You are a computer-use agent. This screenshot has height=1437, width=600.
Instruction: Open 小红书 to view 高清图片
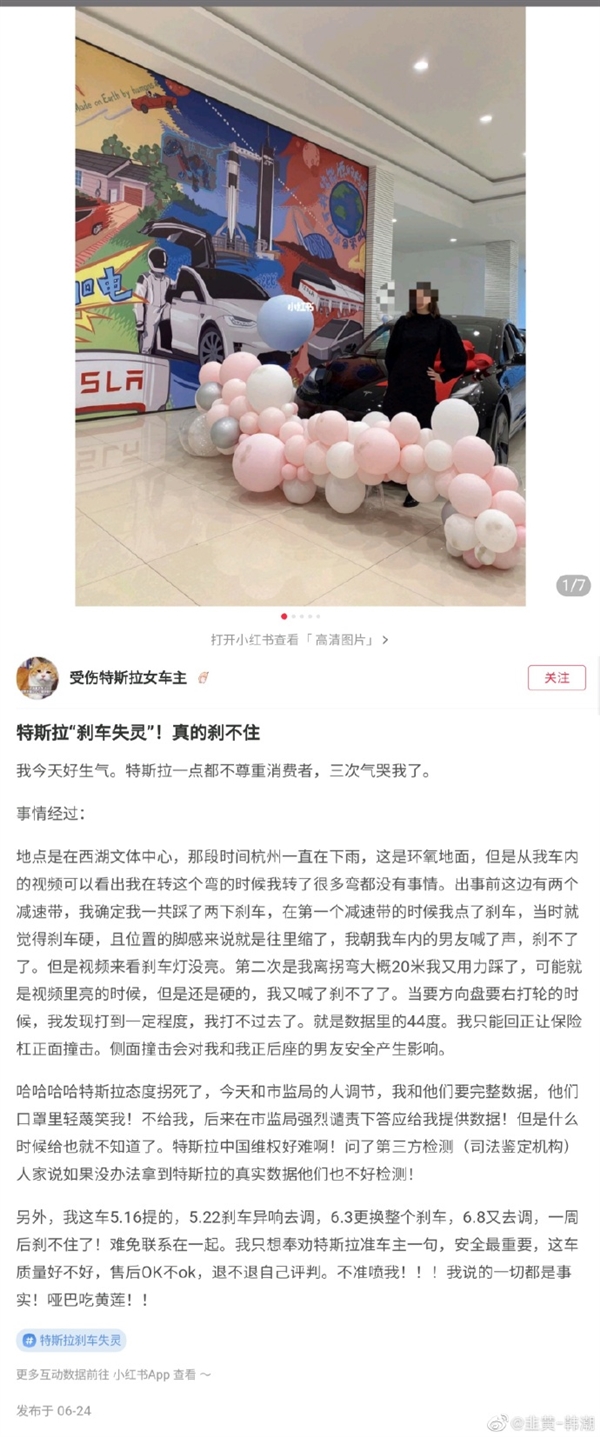coord(300,639)
